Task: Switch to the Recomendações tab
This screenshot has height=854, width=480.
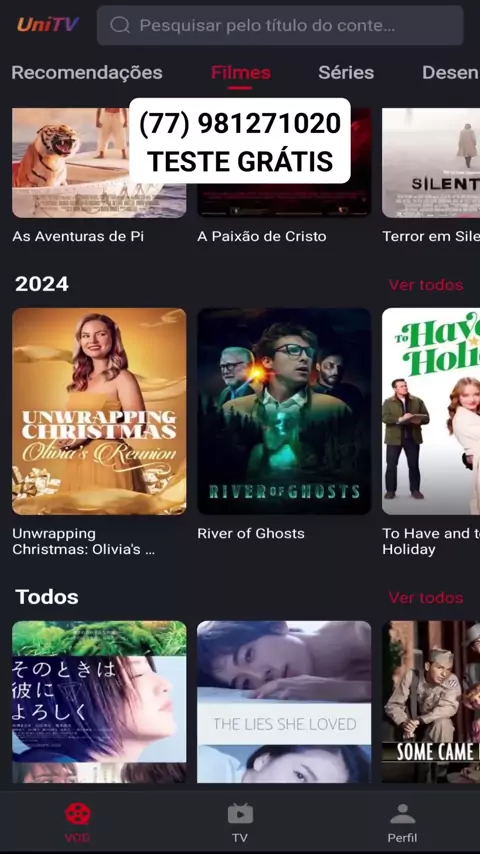Action: (x=87, y=72)
